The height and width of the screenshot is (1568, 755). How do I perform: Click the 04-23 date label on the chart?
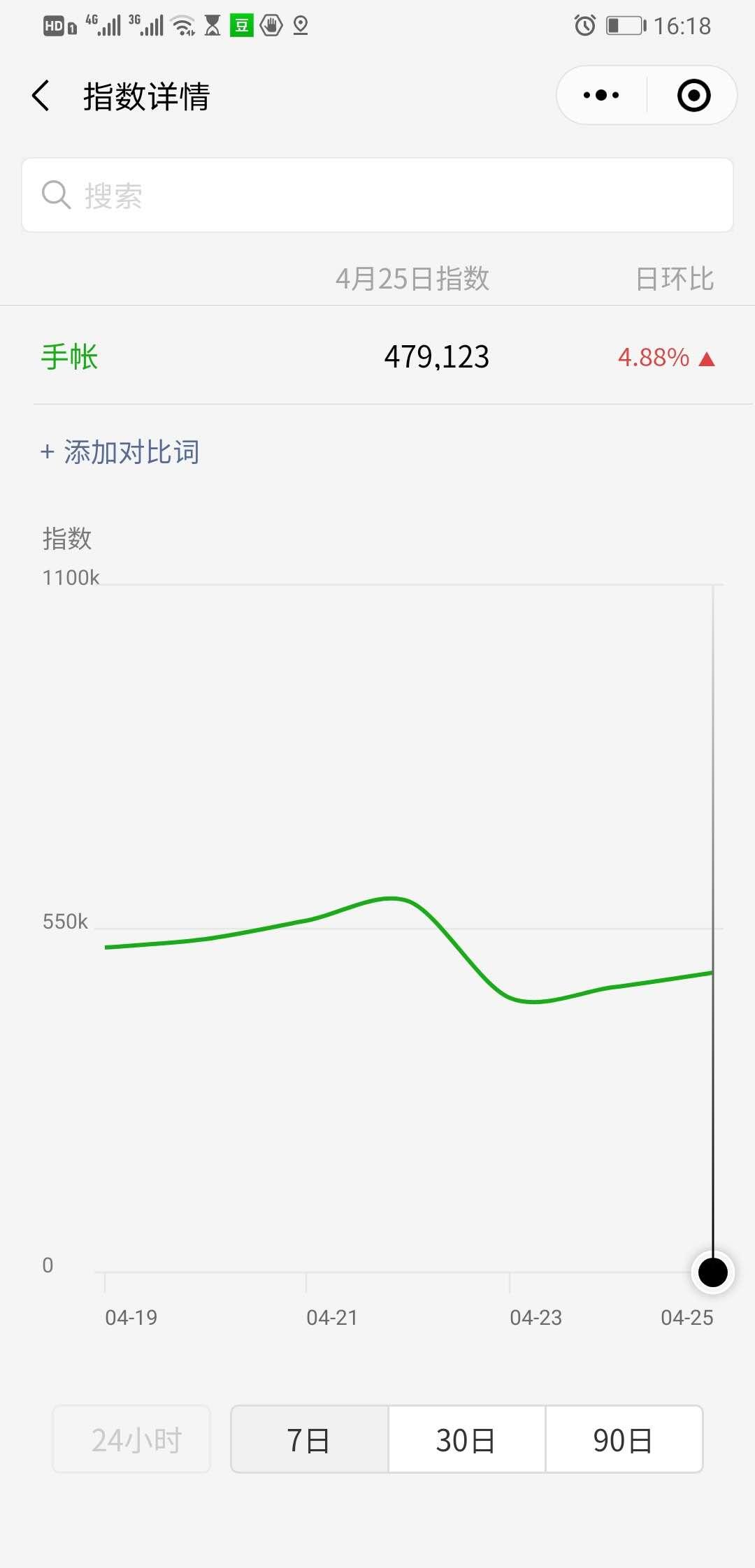click(x=535, y=1317)
